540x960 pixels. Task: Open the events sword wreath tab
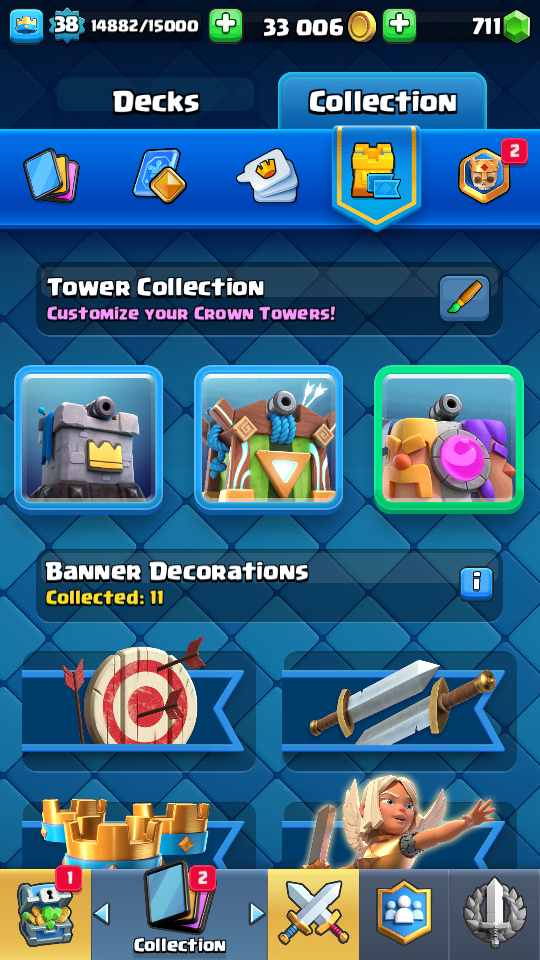pos(495,914)
